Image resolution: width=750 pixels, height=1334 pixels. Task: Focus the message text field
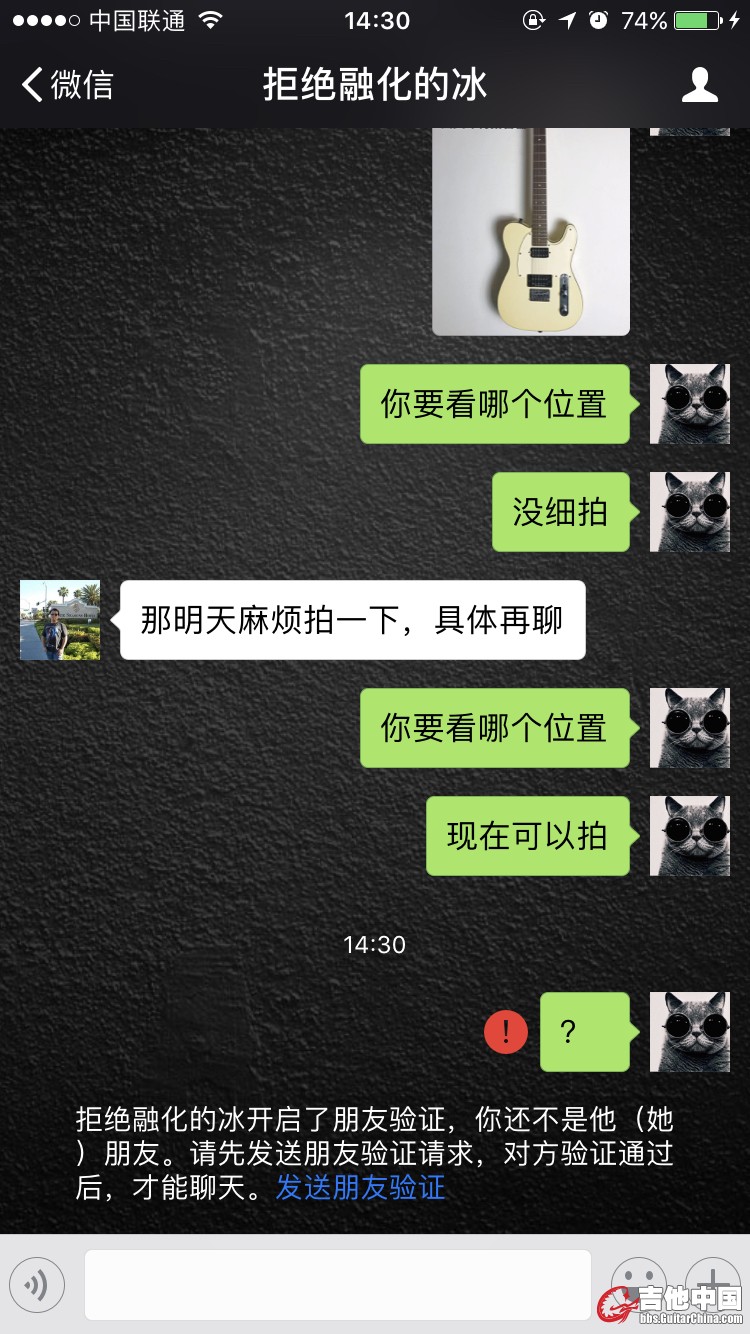coord(337,1285)
